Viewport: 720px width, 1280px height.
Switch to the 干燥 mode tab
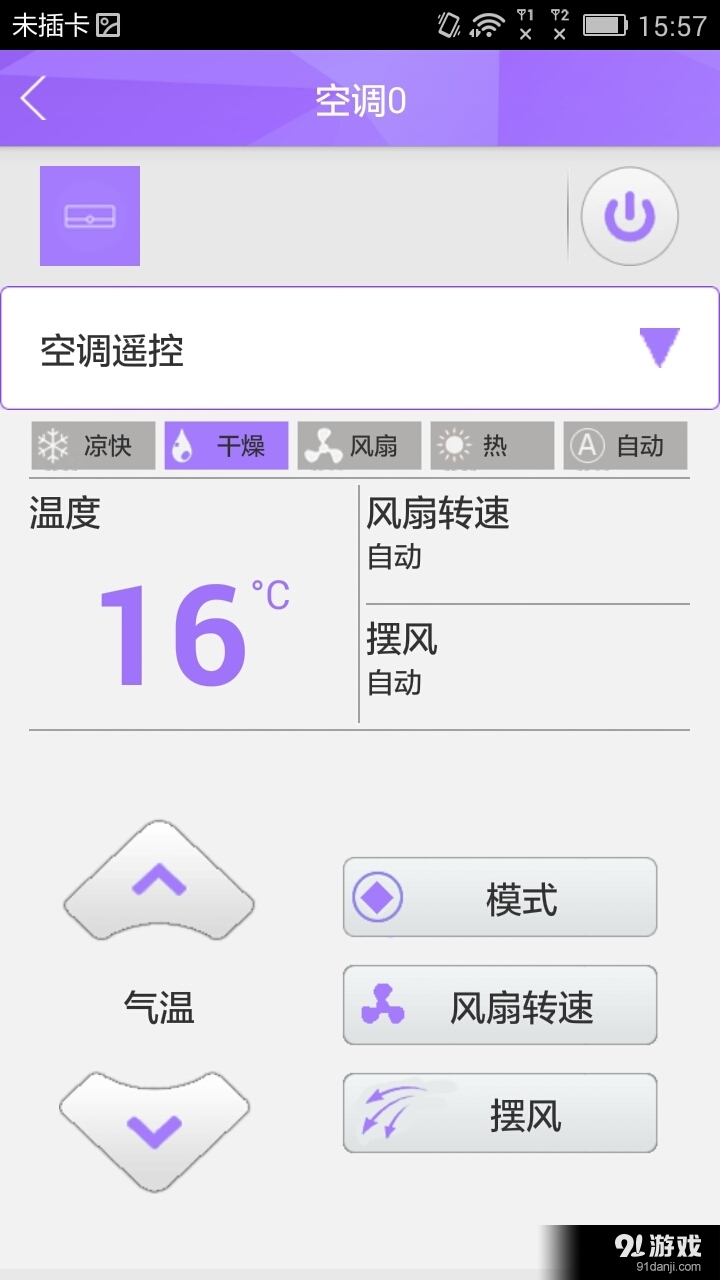point(225,446)
